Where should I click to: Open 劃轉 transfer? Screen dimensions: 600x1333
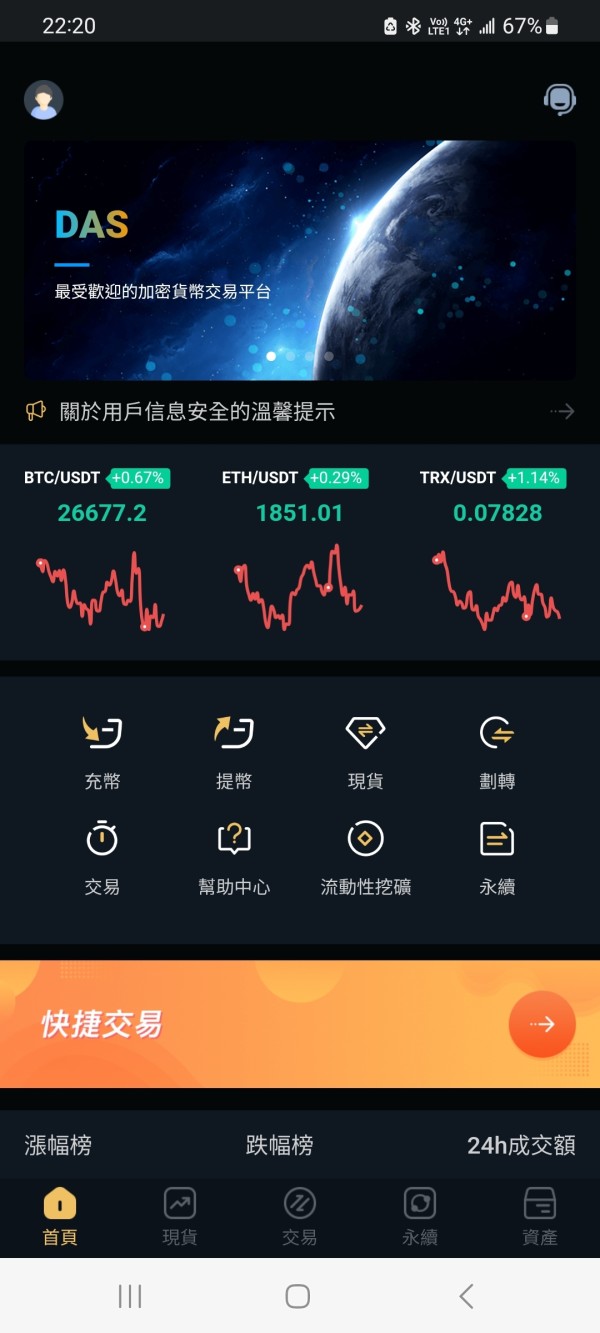497,752
